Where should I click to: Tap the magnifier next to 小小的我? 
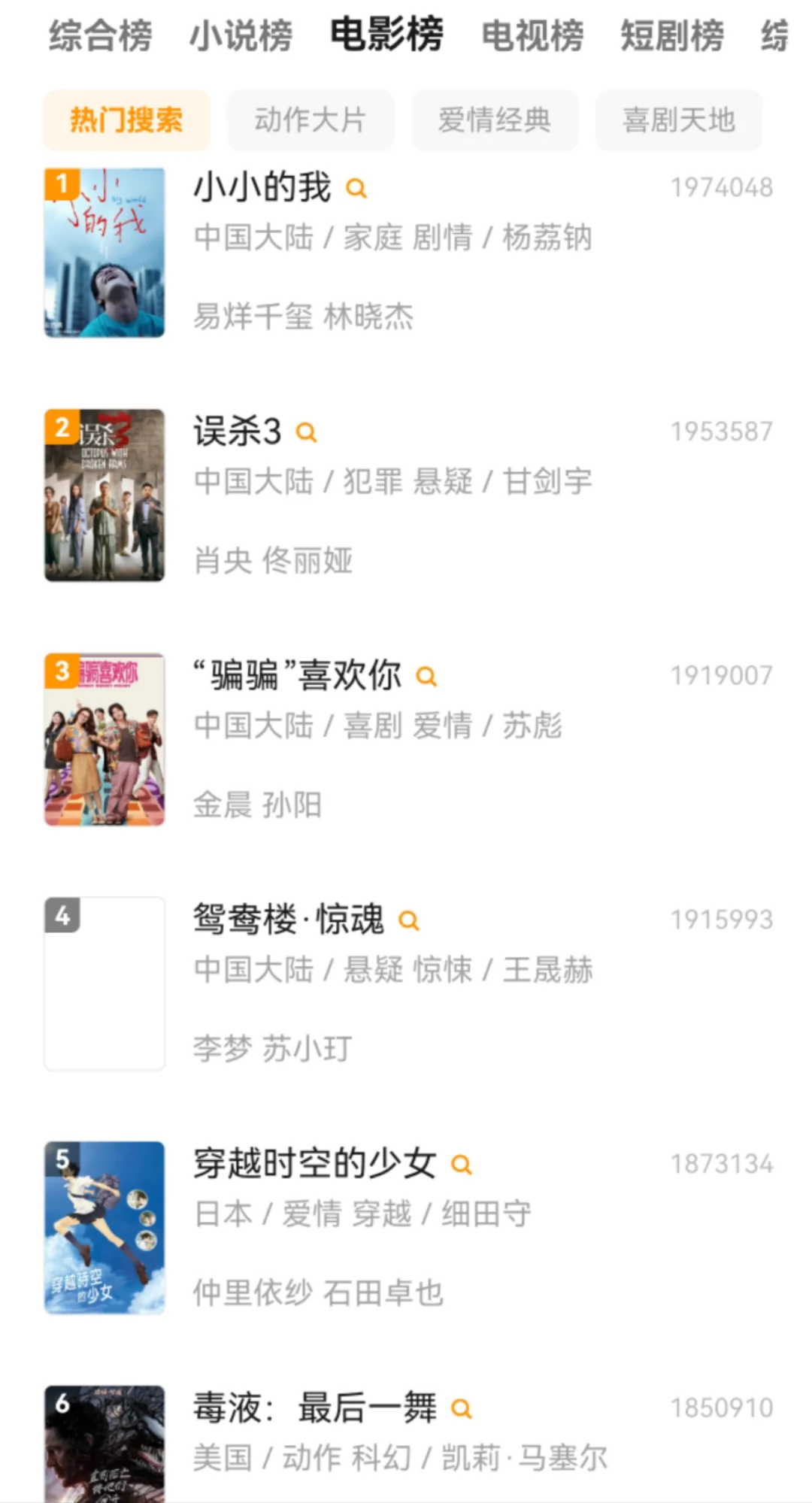[356, 188]
